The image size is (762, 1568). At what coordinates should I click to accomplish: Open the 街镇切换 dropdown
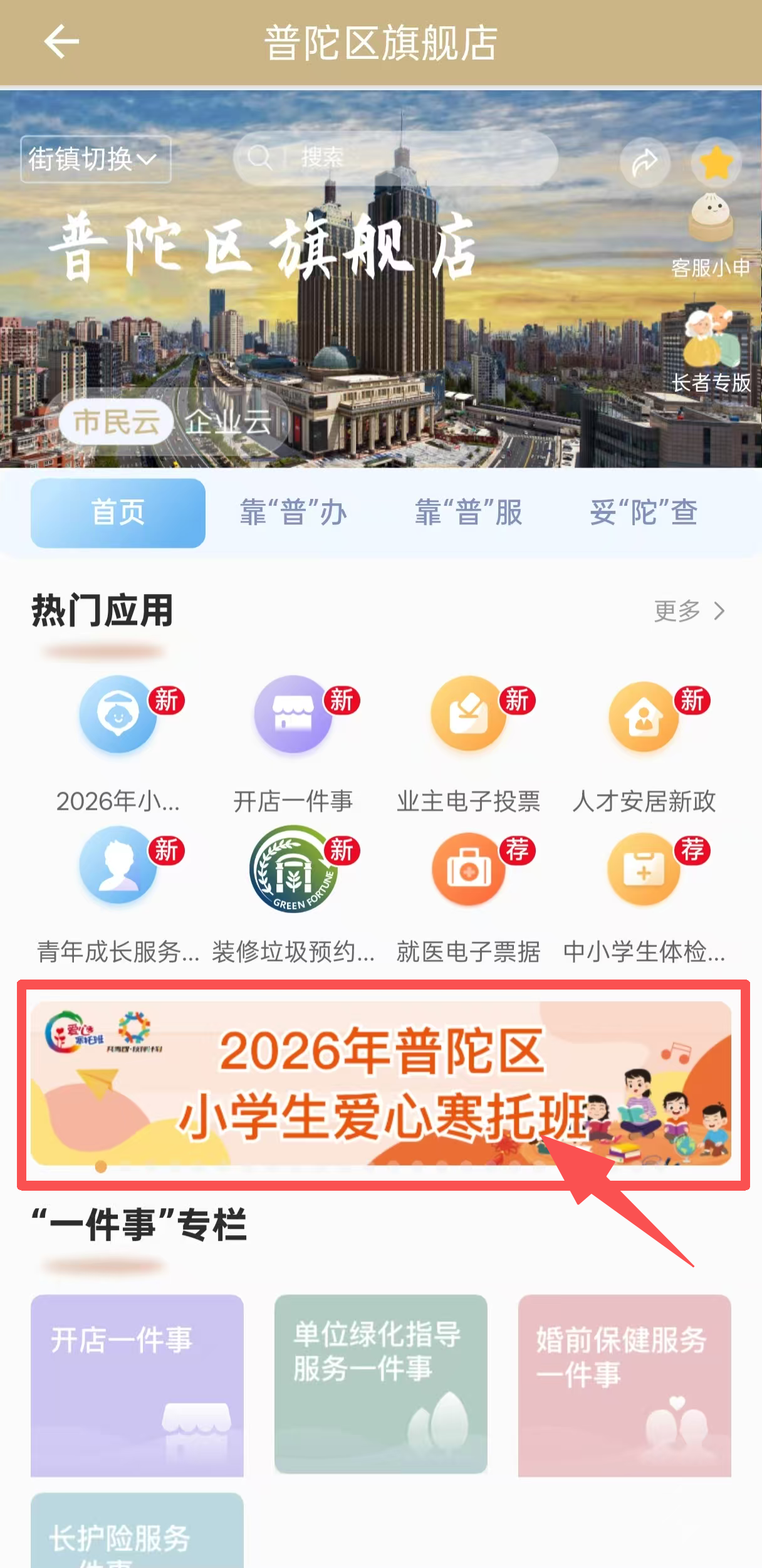pos(95,159)
